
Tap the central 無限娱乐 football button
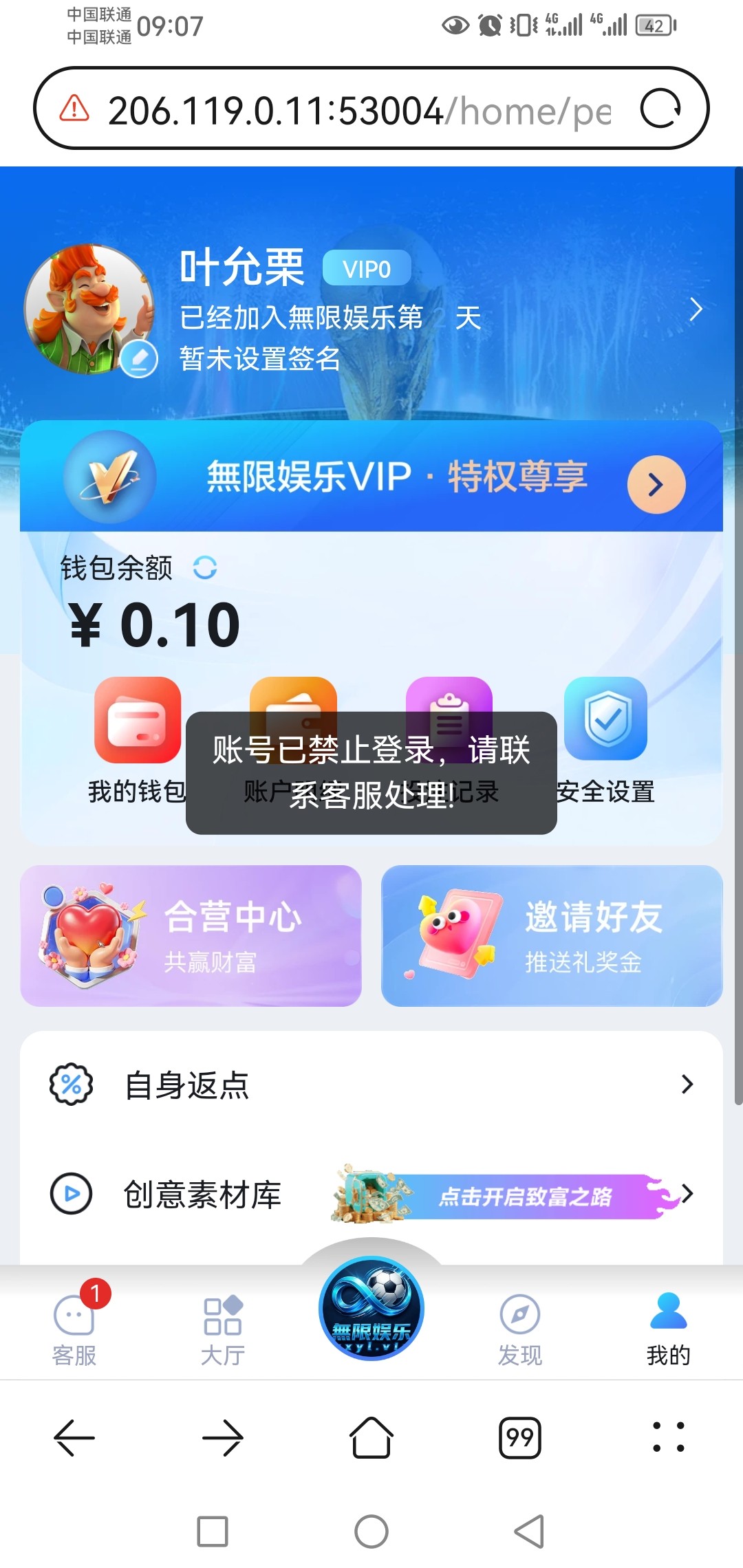[371, 1308]
